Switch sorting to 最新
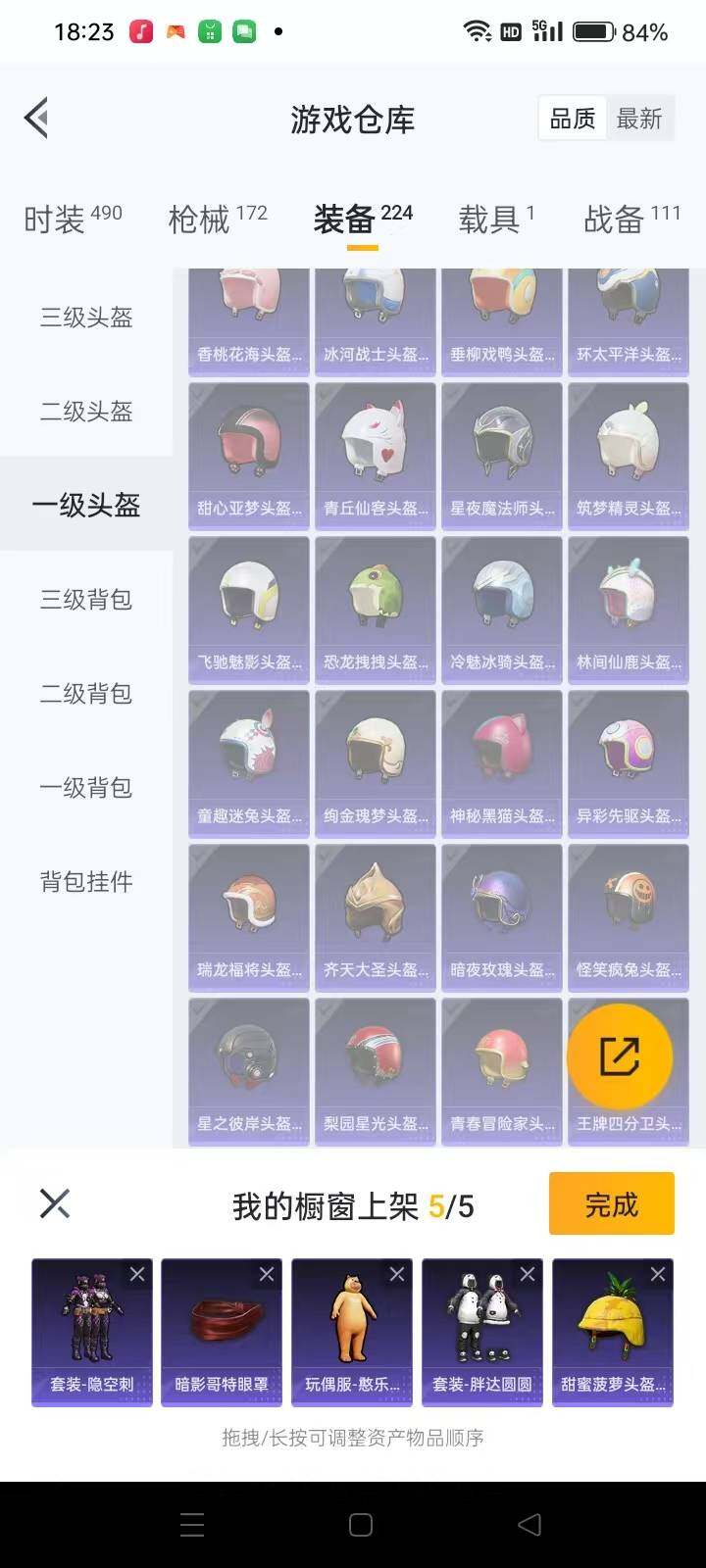The width and height of the screenshot is (706, 1568). click(x=641, y=119)
